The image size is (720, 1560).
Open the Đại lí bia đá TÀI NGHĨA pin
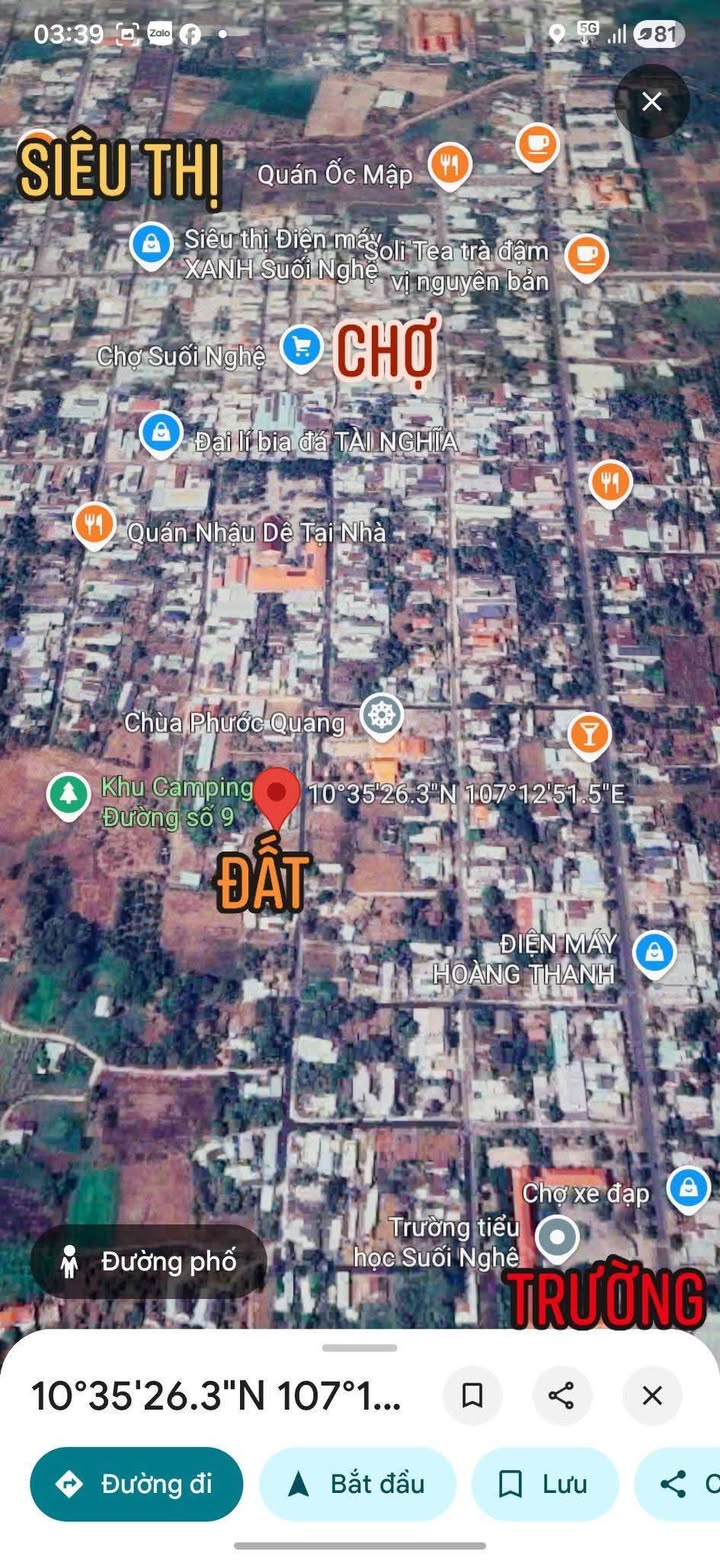(161, 435)
